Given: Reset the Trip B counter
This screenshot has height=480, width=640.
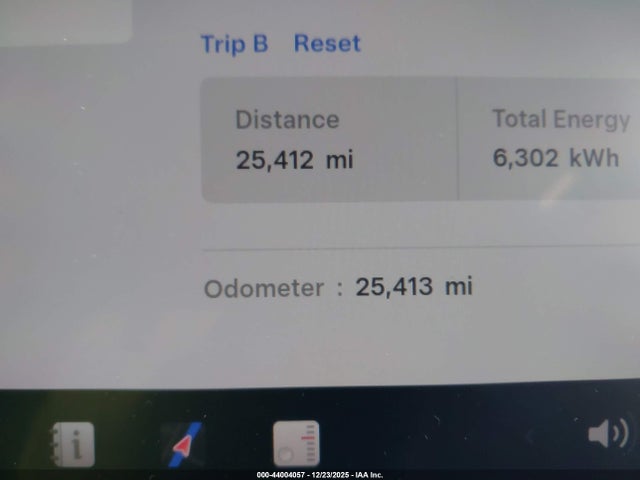Looking at the screenshot, I should (326, 44).
